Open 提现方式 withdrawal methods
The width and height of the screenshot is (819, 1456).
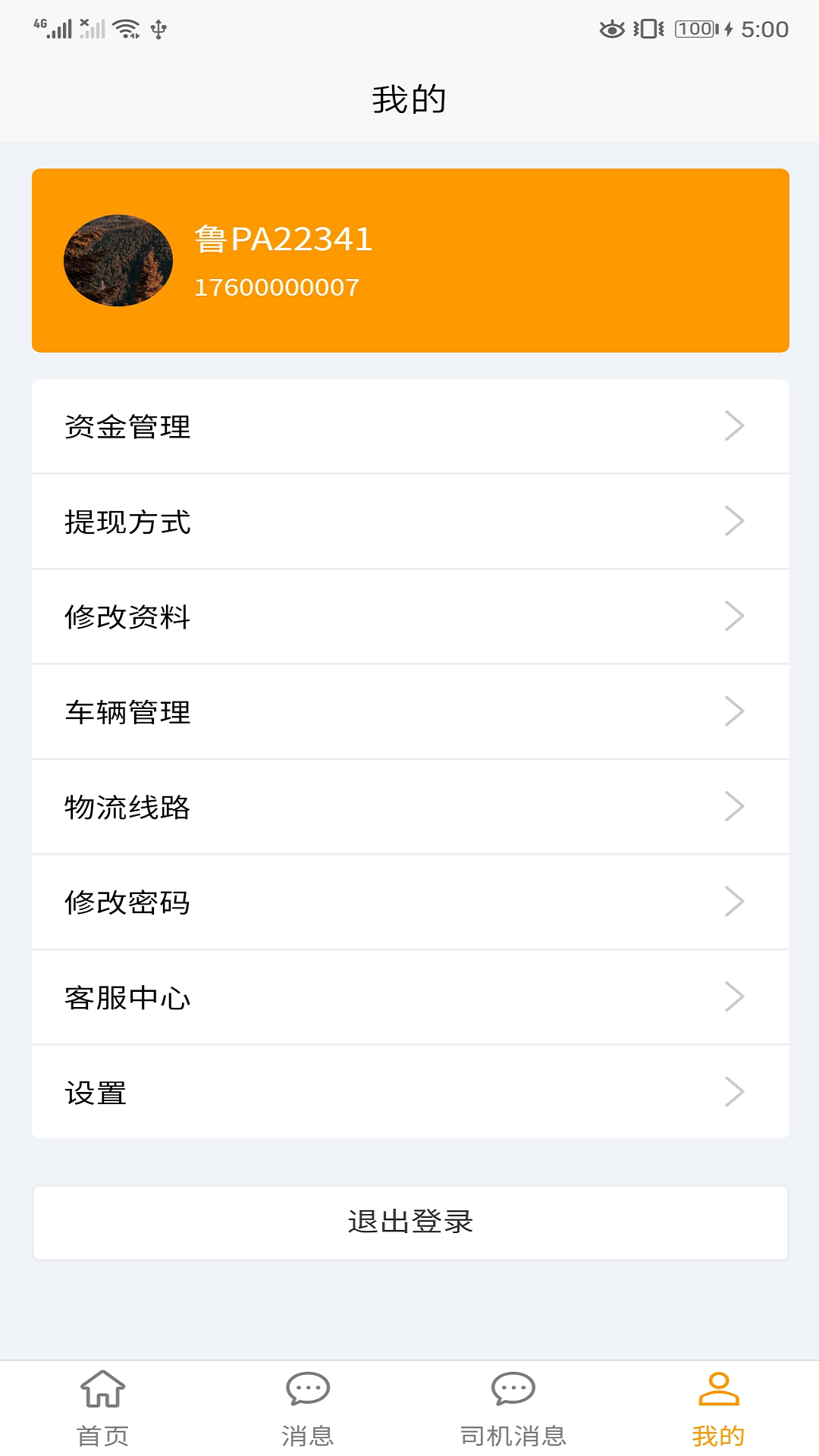[409, 522]
